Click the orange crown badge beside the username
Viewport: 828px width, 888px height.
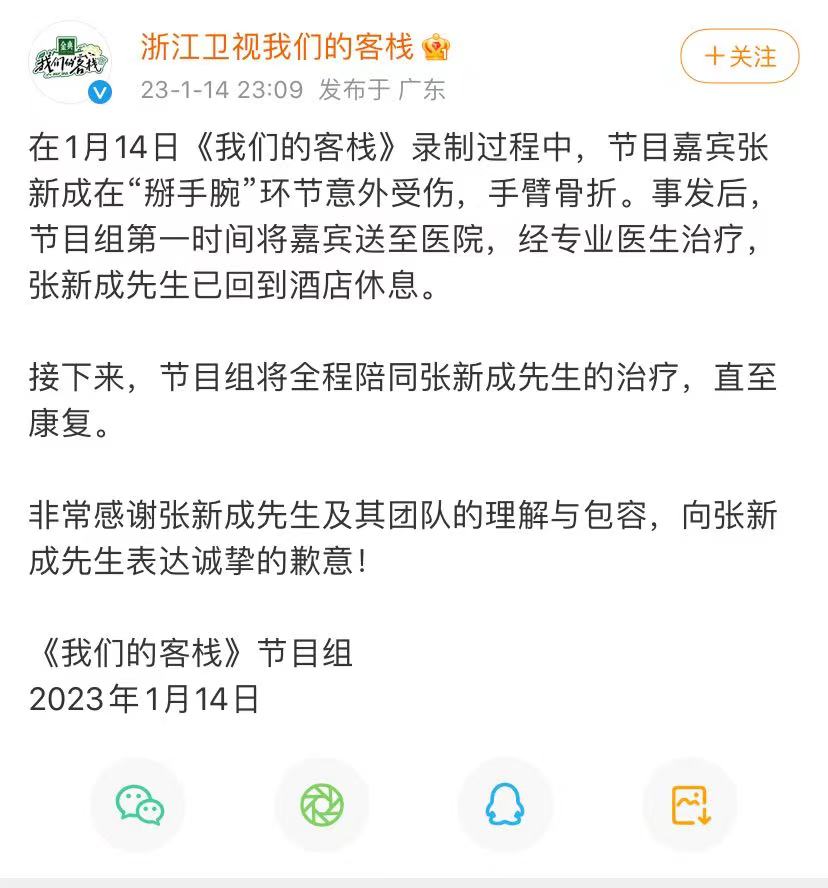[x=434, y=47]
